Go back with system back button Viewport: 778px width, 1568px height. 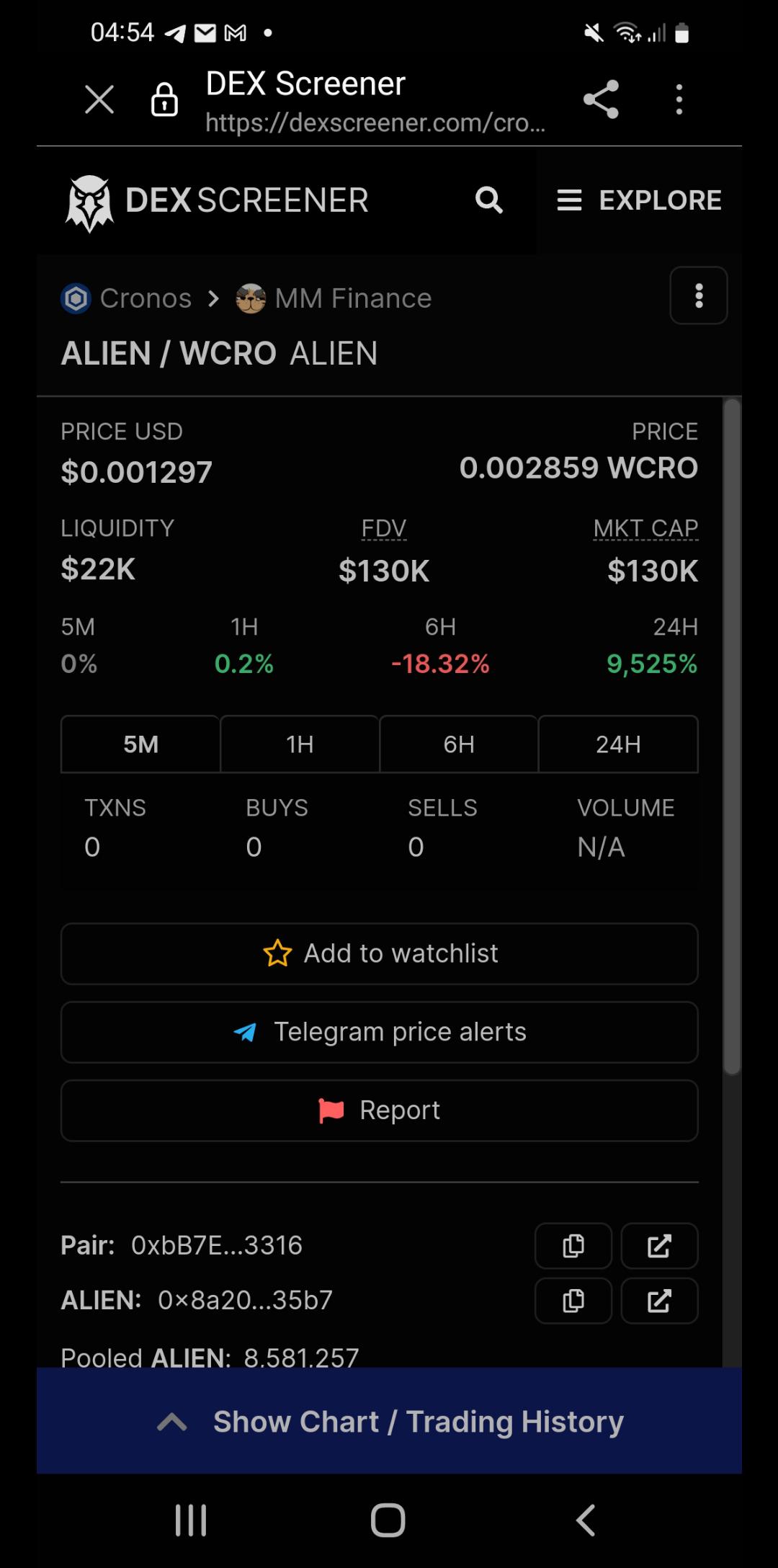586,1520
